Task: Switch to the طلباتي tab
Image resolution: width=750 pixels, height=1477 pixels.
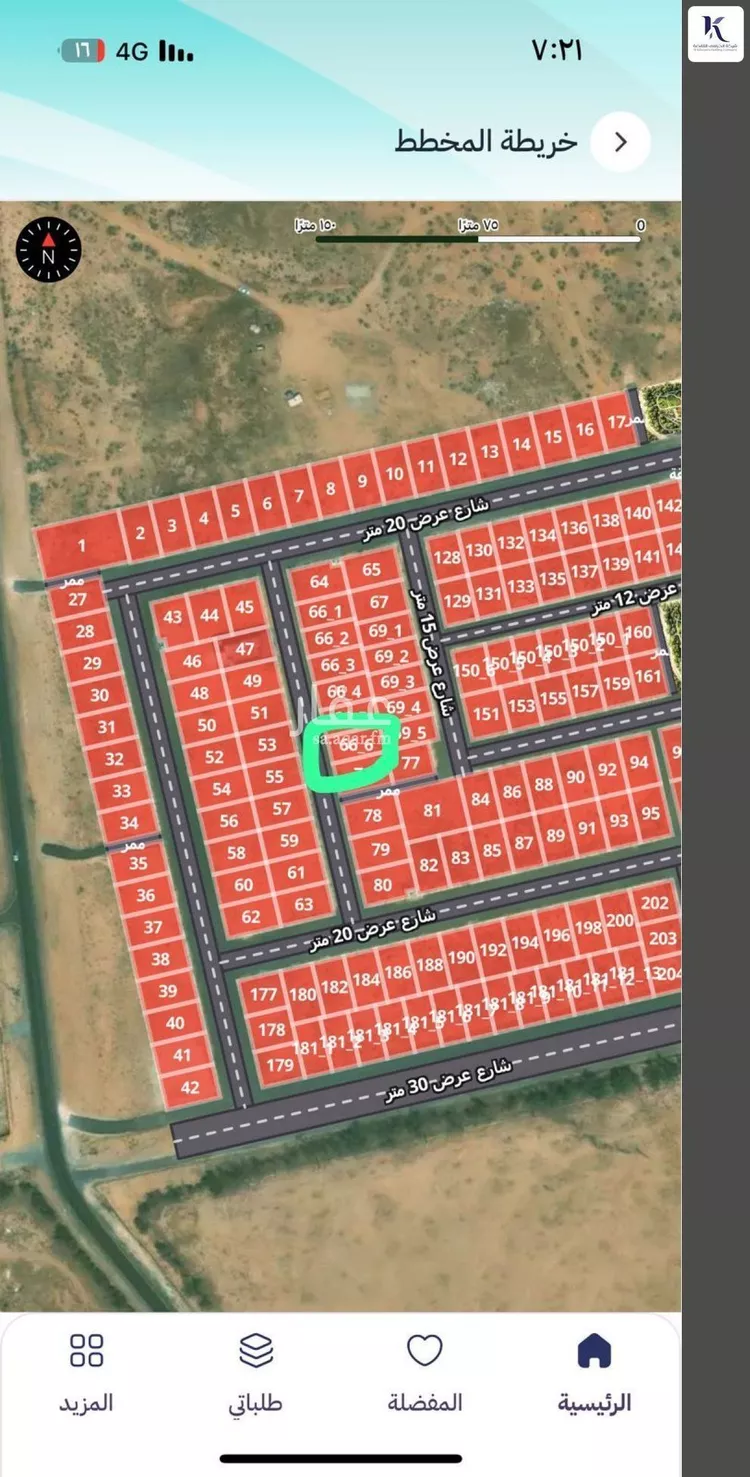Action: point(256,1374)
